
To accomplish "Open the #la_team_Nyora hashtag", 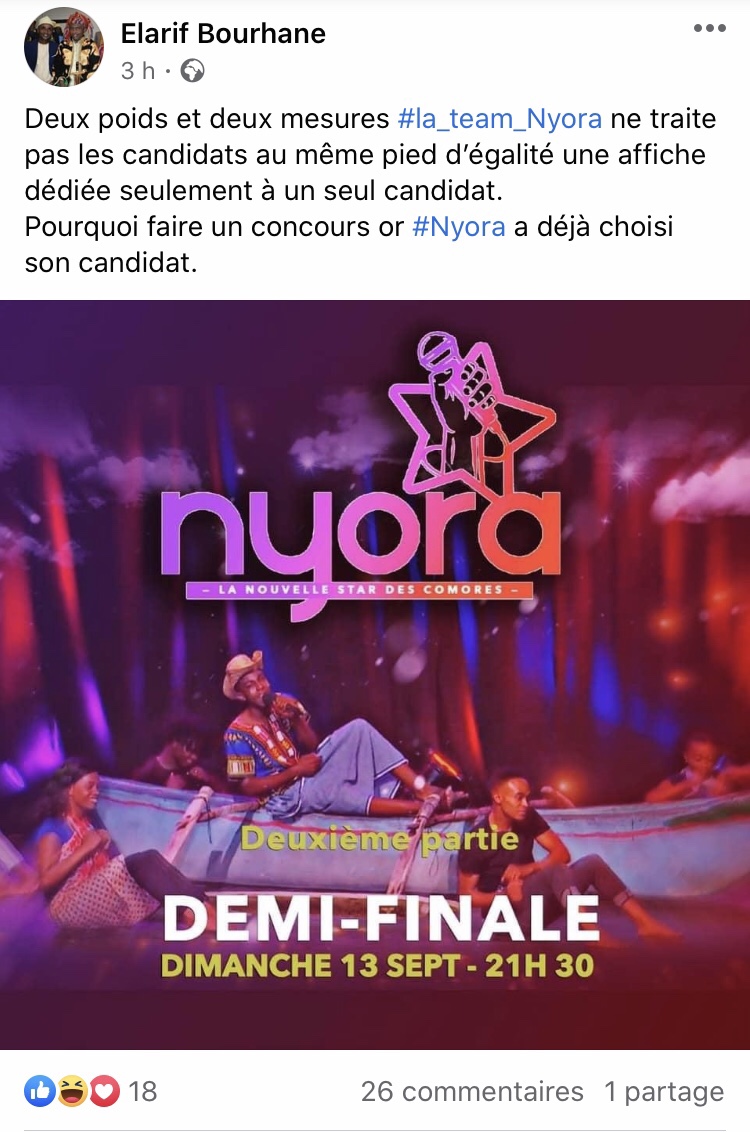I will (500, 119).
